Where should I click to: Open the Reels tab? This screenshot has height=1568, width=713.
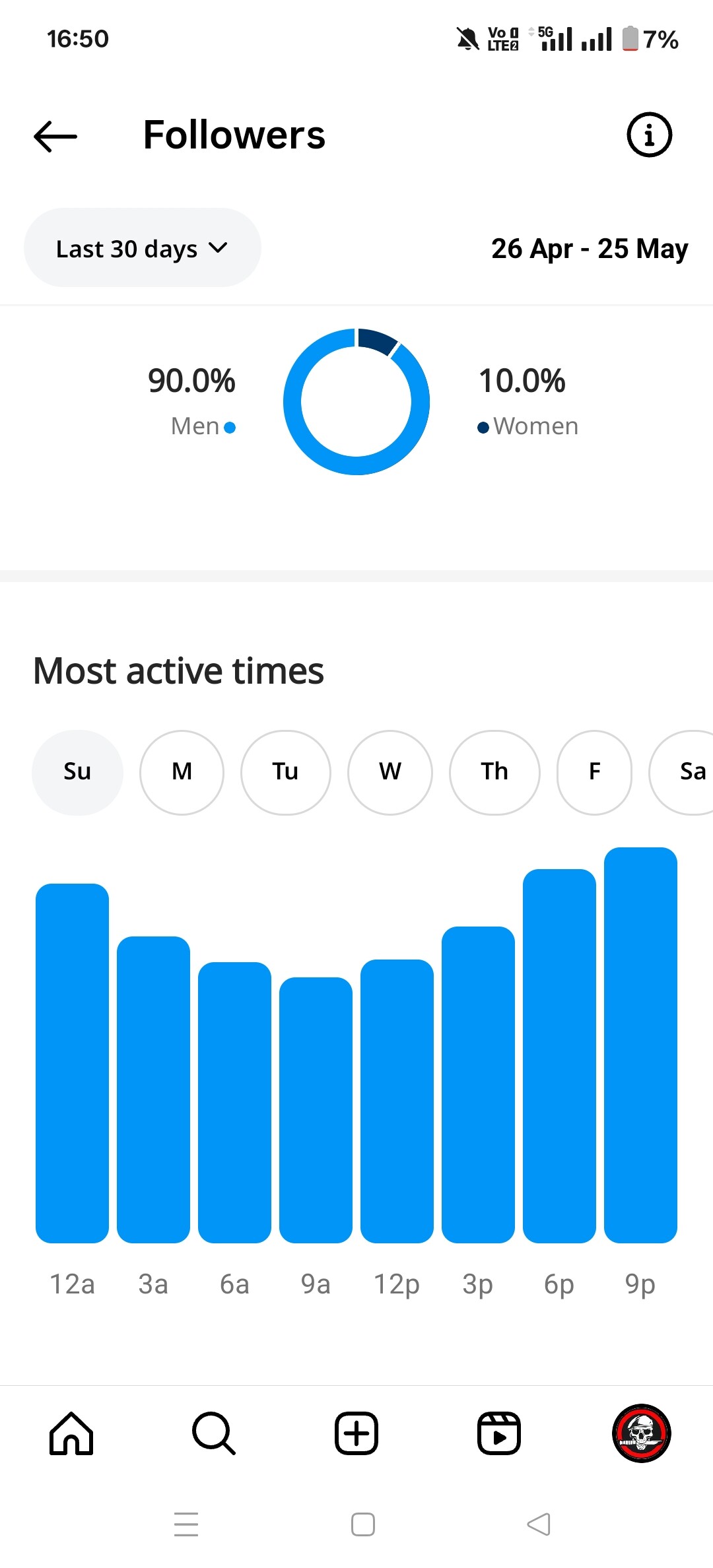(x=499, y=1433)
